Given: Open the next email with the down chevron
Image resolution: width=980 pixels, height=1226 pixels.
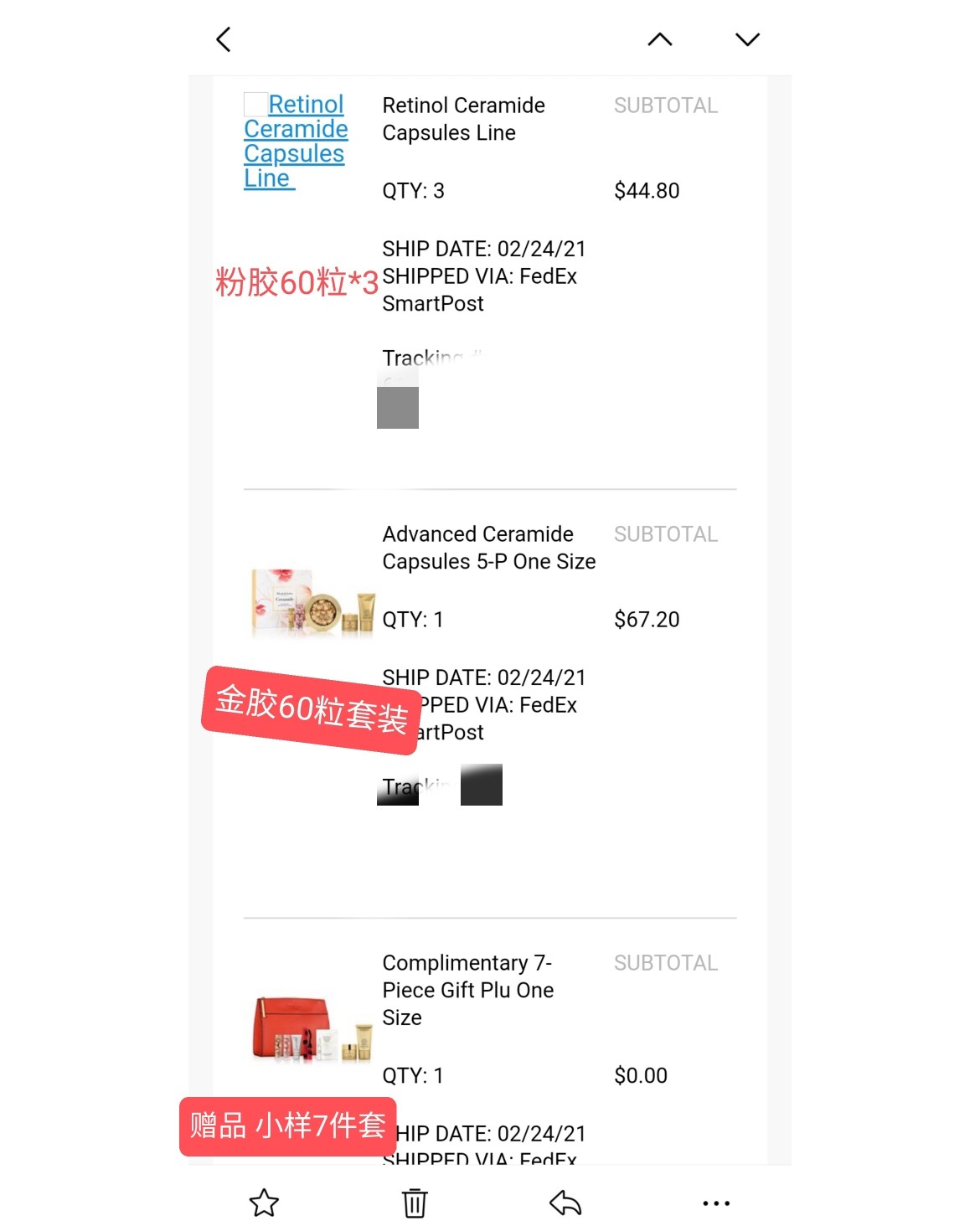Looking at the screenshot, I should click(x=745, y=39).
